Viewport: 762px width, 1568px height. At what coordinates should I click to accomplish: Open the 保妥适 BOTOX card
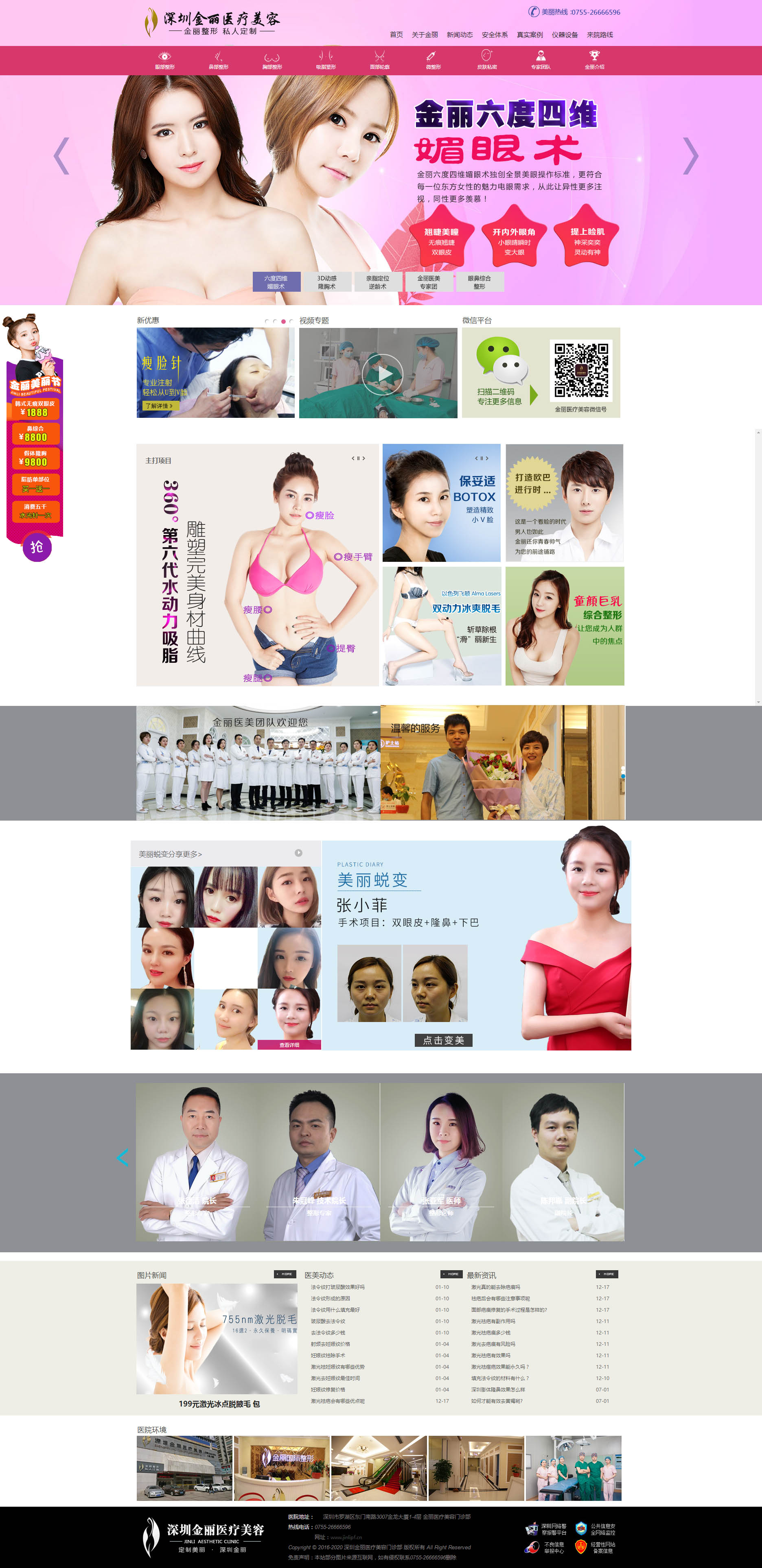tap(441, 503)
